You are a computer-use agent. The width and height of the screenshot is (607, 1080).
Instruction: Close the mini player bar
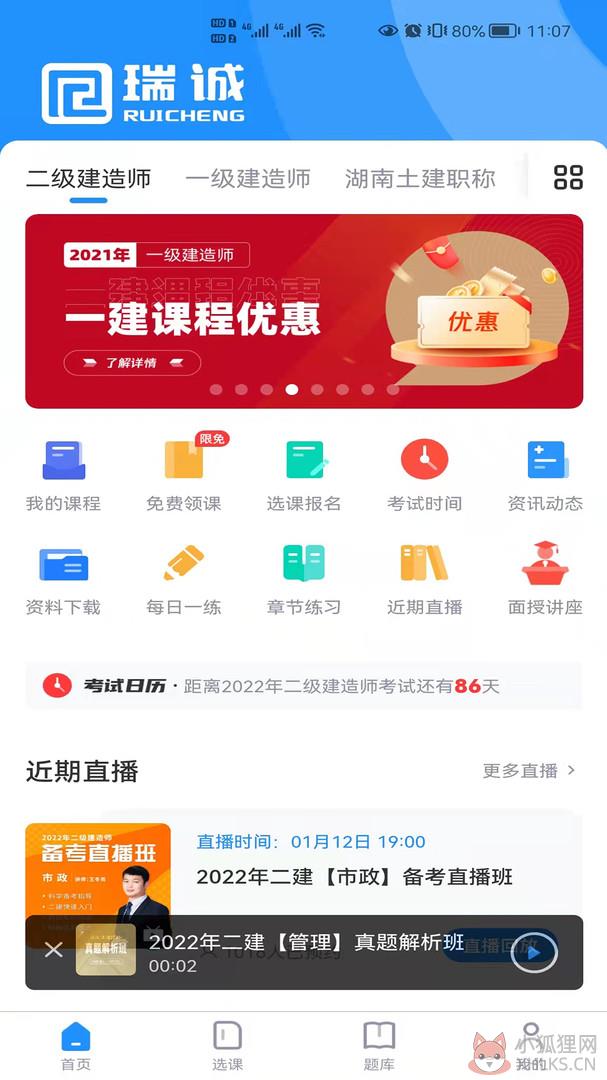tap(53, 951)
